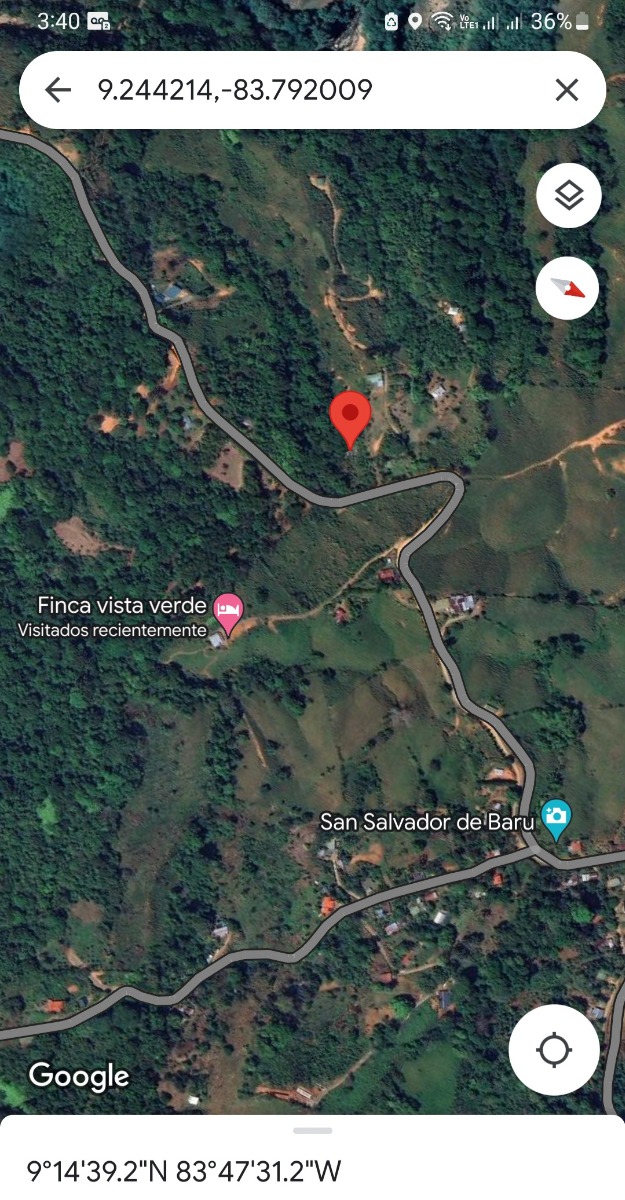Reset map orientation with the compass
Viewport: 625px width, 1200px height.
568,290
